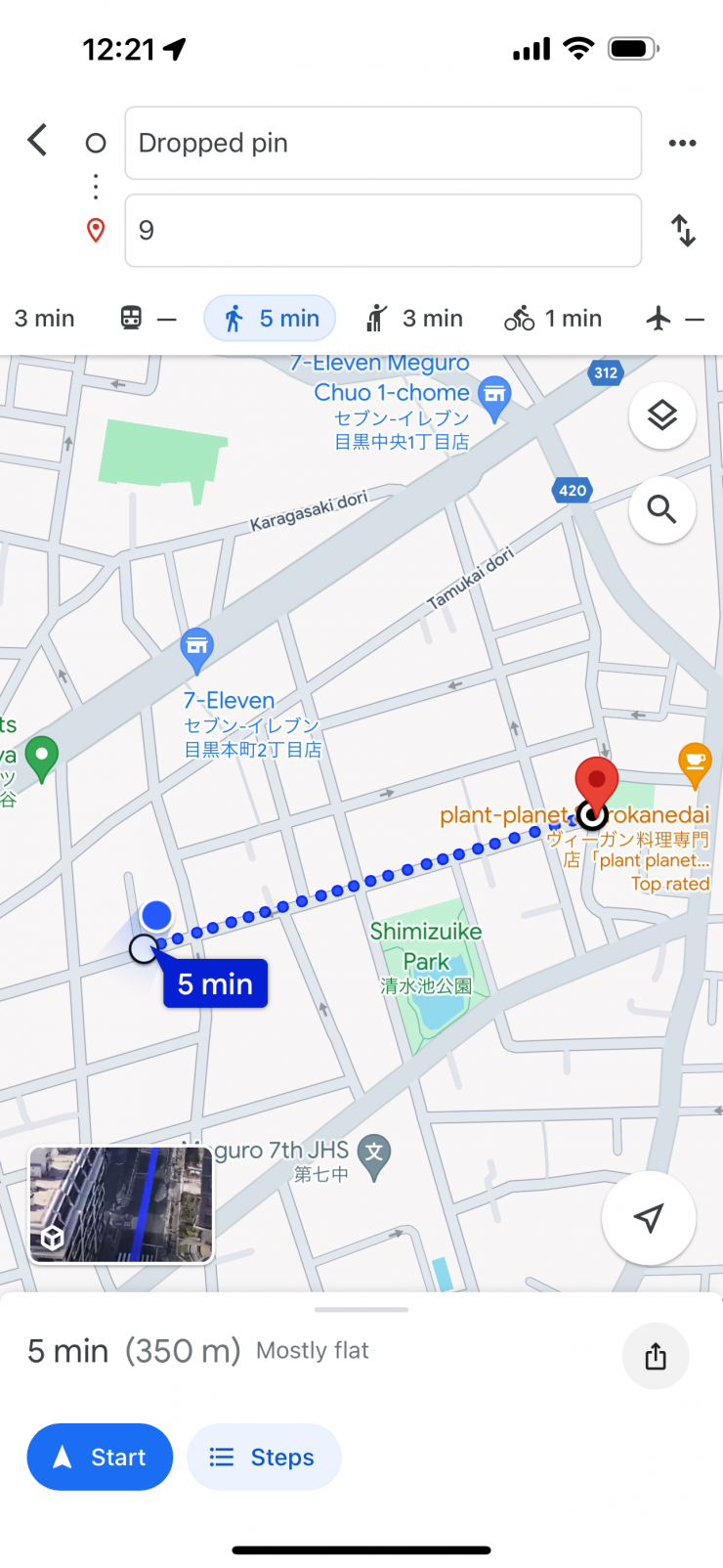
Task: Share these walking directions
Action: [656, 1356]
